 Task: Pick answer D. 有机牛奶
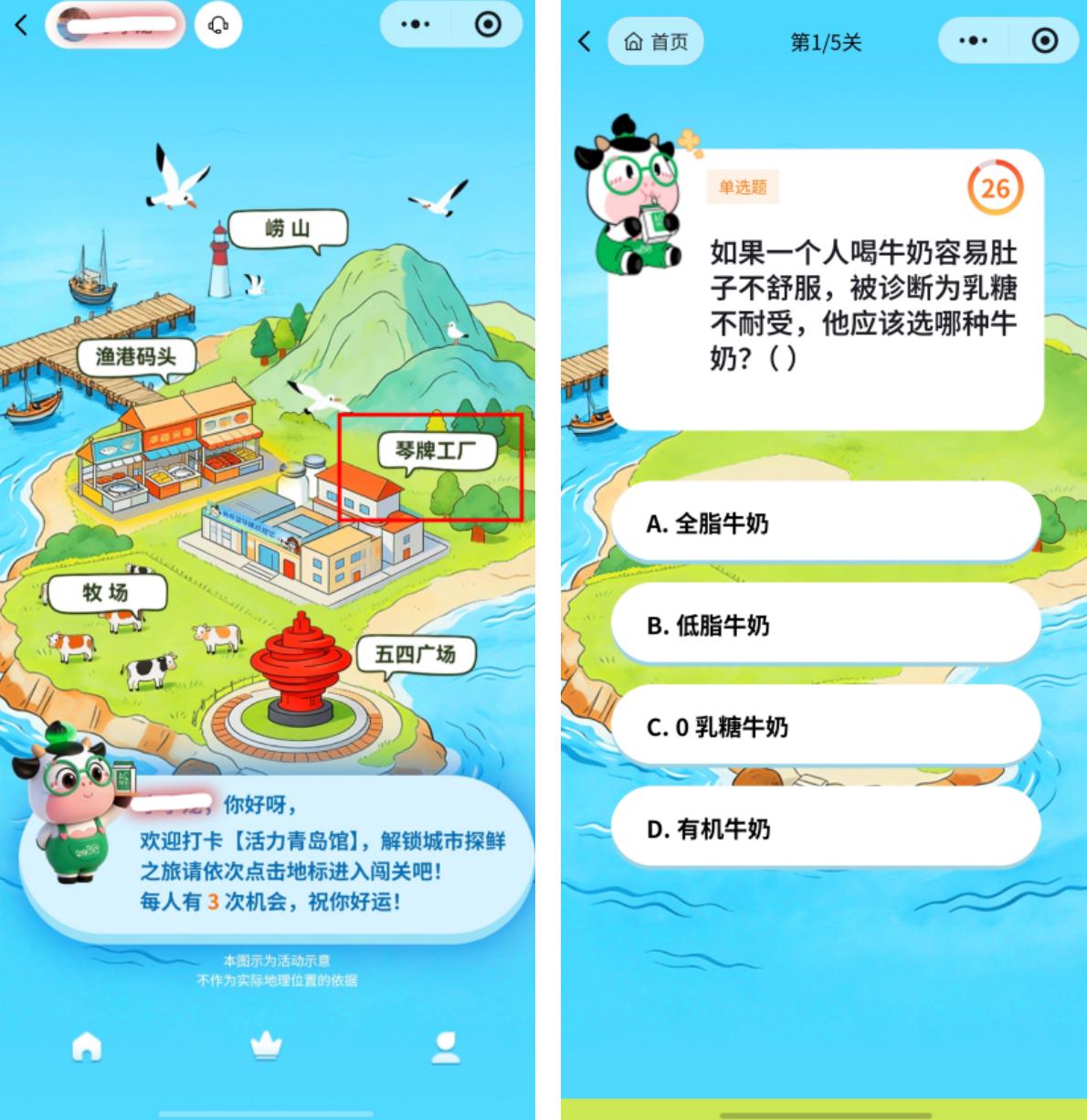(826, 829)
